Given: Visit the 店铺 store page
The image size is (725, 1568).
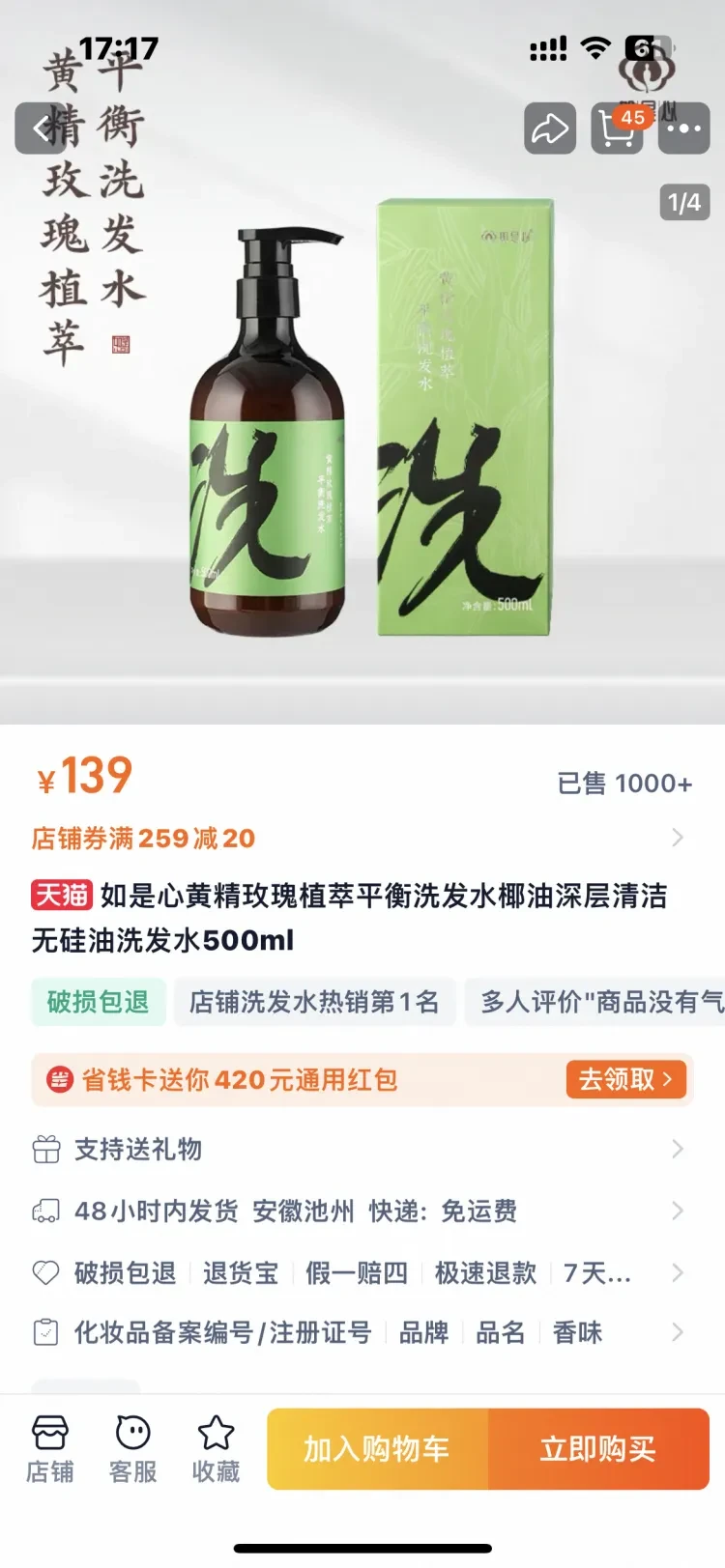Looking at the screenshot, I should tap(49, 1448).
